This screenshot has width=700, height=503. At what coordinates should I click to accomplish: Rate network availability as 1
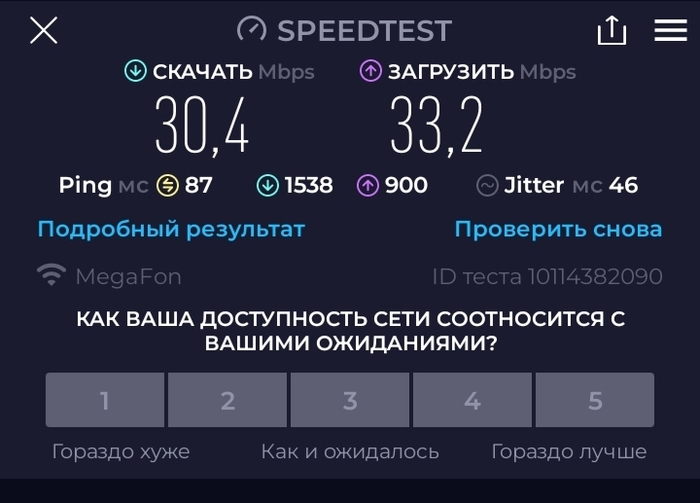pyautogui.click(x=104, y=401)
